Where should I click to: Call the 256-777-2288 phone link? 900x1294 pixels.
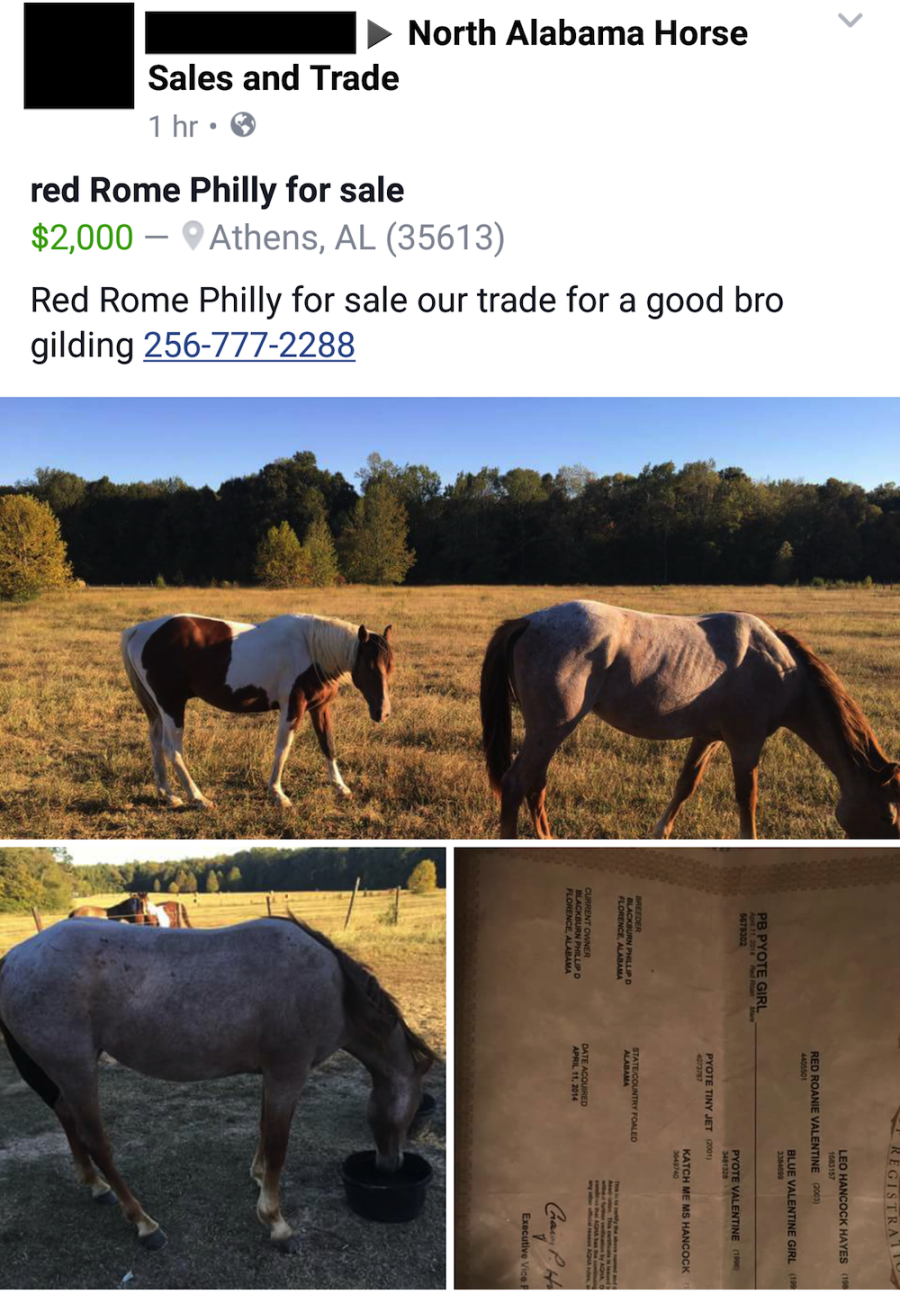(248, 346)
